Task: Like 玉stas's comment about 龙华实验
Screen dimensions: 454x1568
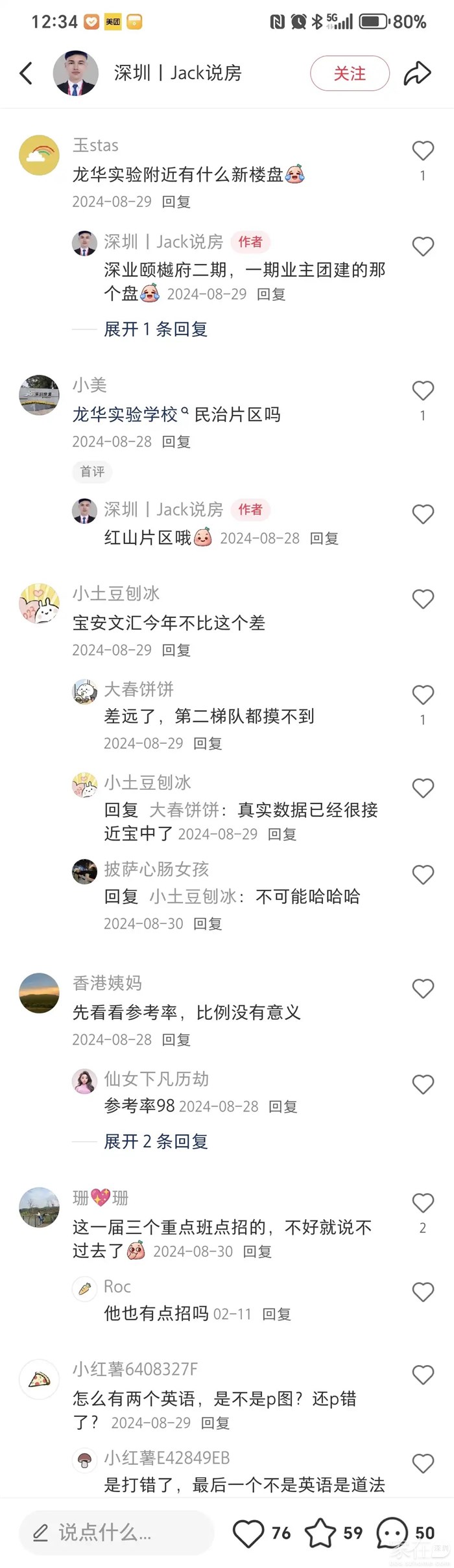Action: 423,151
